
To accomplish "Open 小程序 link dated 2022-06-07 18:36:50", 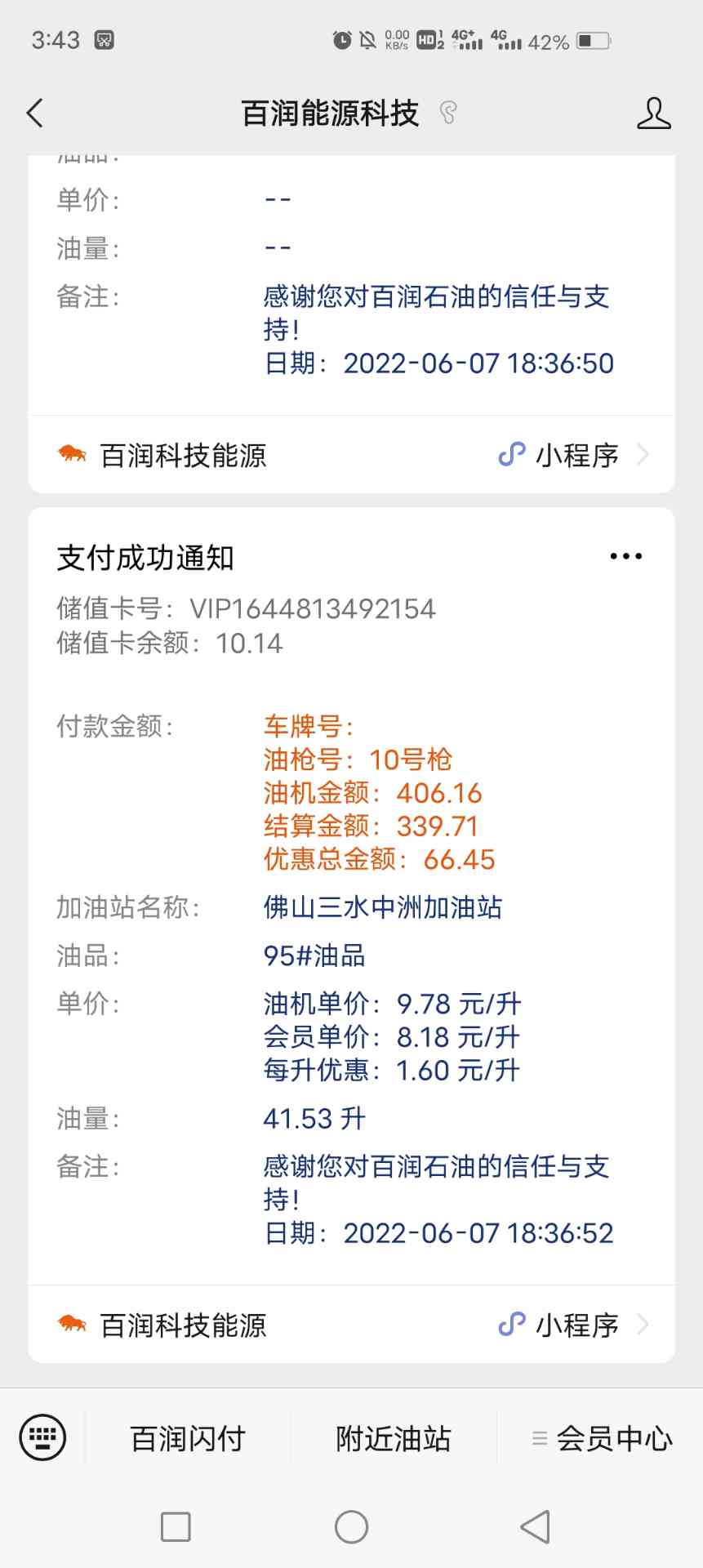I will pos(351,455).
